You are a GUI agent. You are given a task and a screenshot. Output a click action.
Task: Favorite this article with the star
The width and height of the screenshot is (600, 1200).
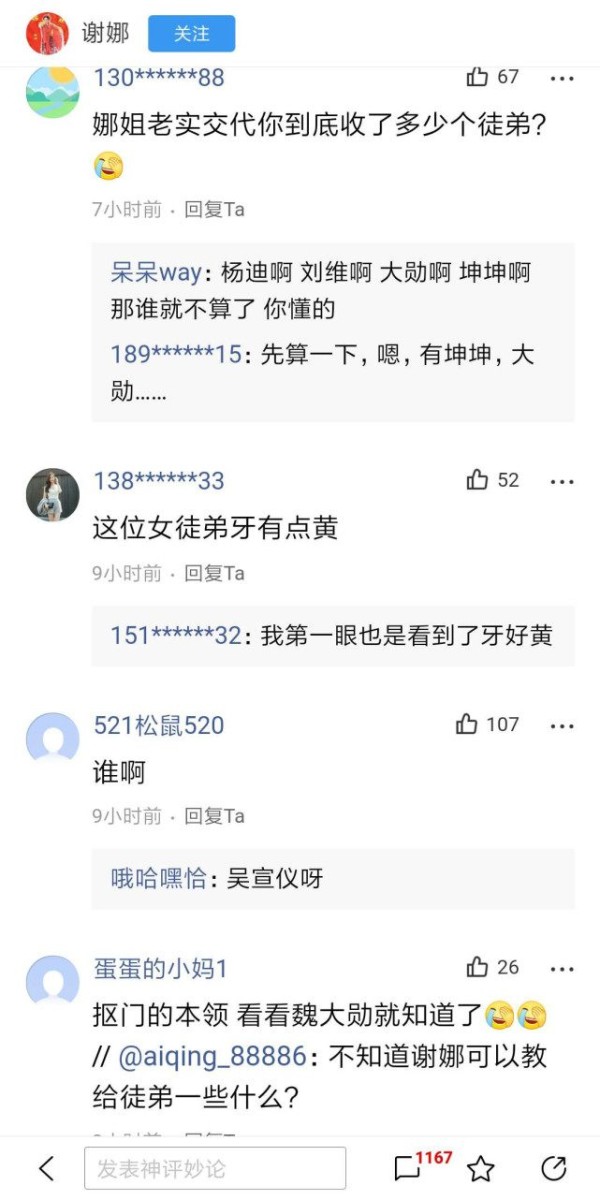[x=481, y=1168]
